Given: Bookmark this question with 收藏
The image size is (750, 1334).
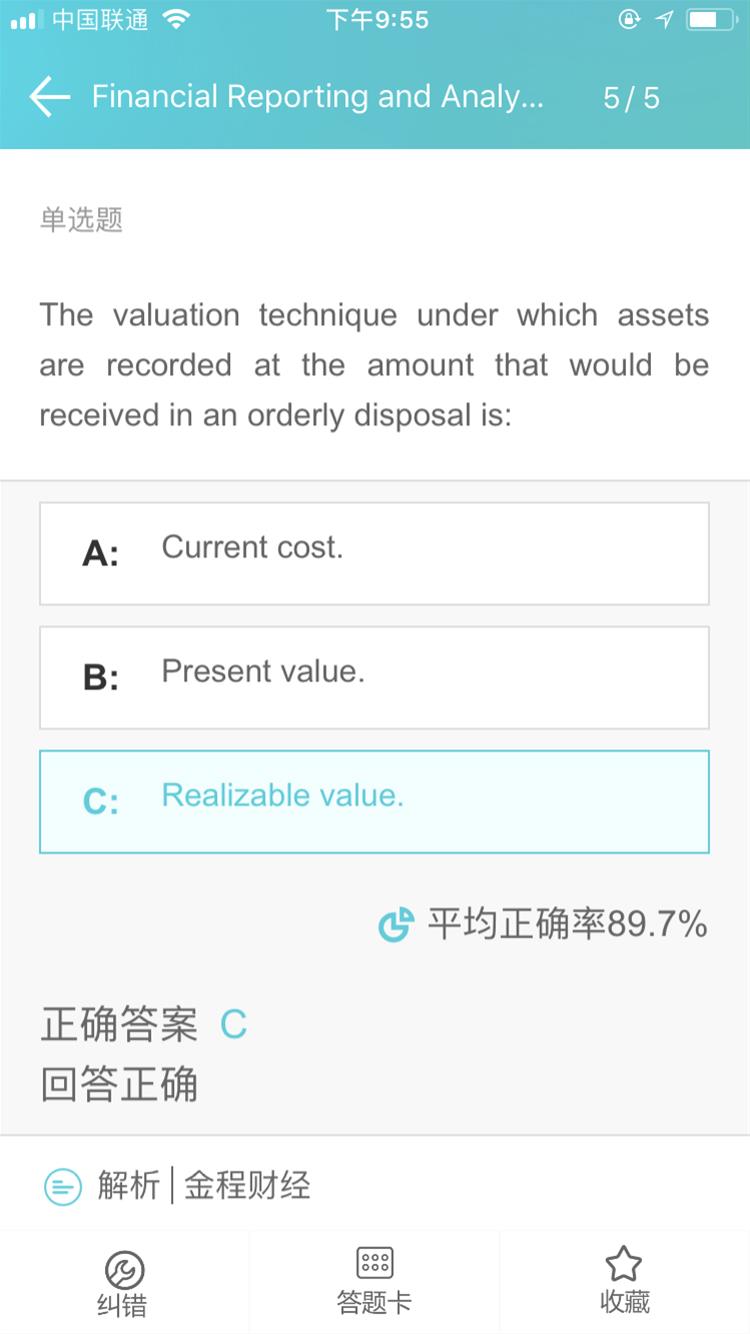Looking at the screenshot, I should click(x=624, y=1283).
